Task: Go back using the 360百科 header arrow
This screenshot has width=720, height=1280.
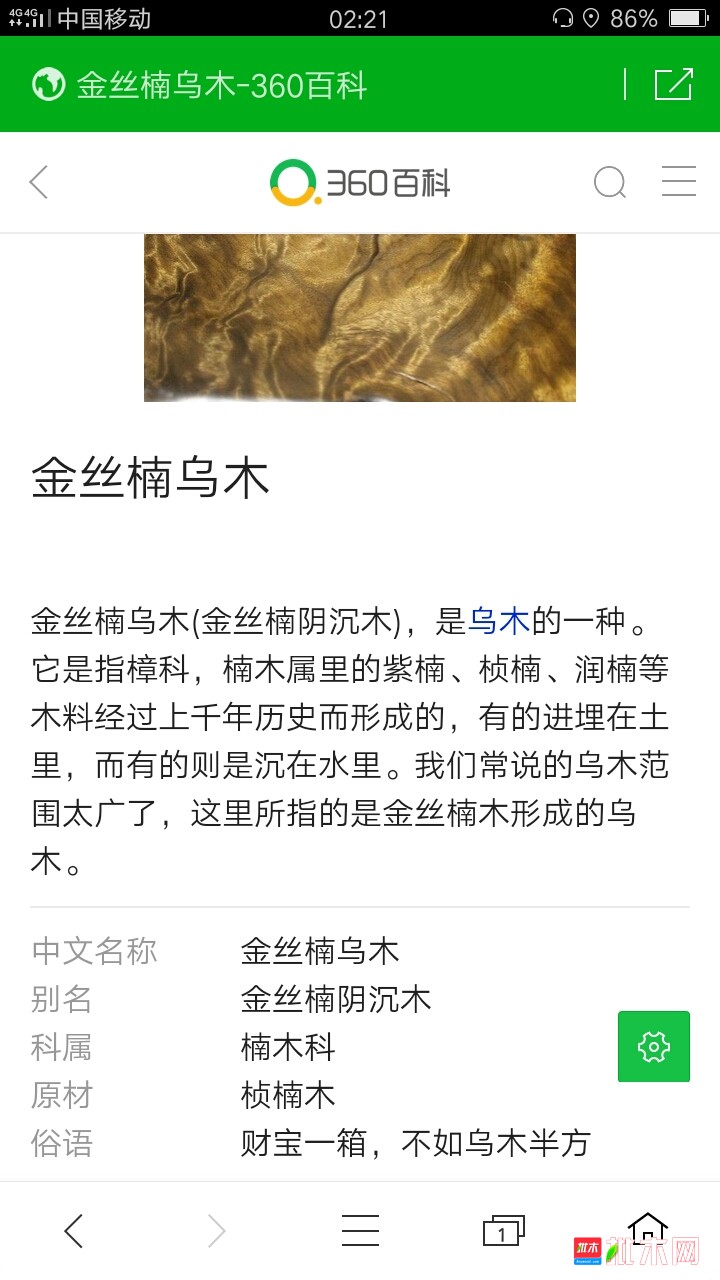Action: [x=39, y=182]
